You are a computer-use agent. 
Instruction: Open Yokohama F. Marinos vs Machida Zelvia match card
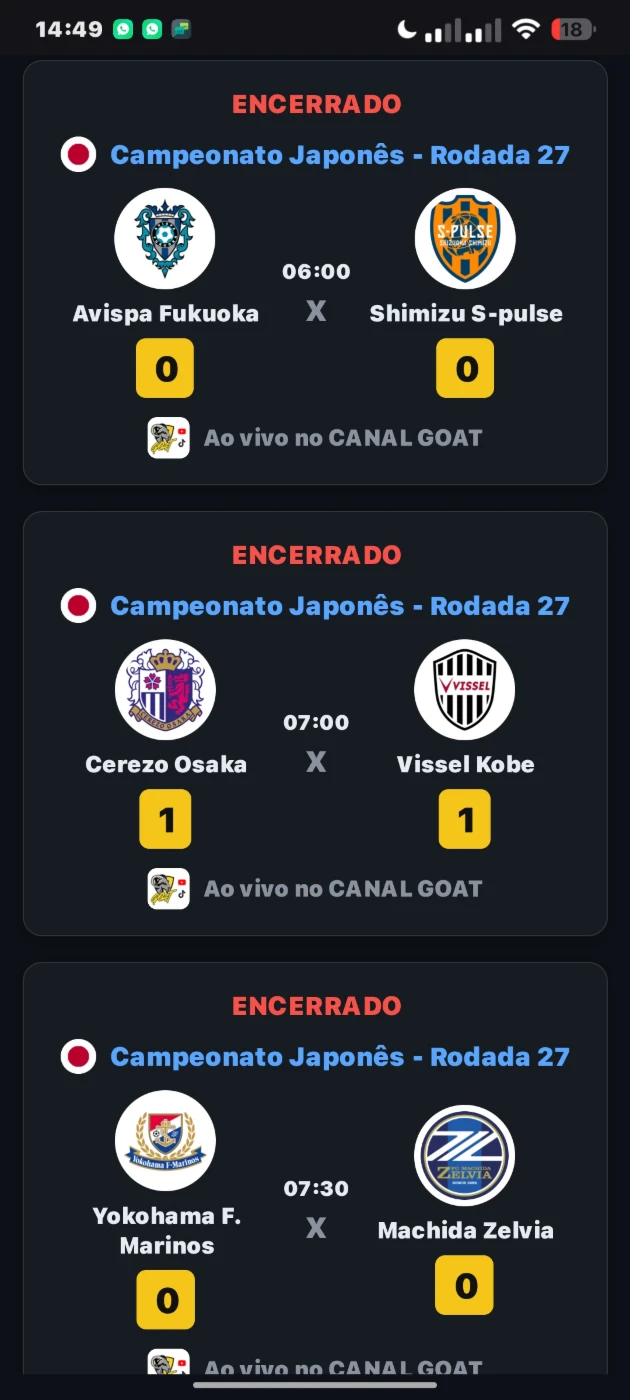click(x=315, y=1168)
